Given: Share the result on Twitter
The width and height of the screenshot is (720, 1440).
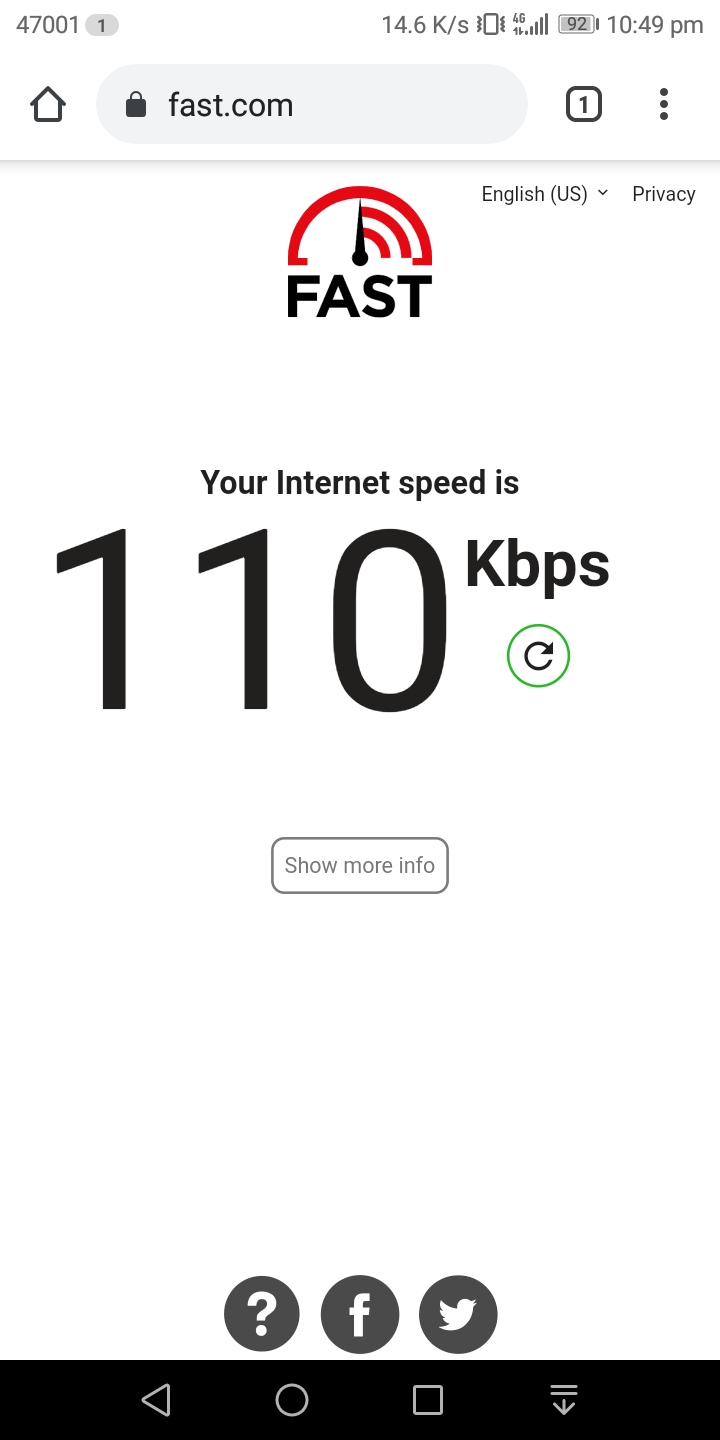Looking at the screenshot, I should coord(458,1314).
